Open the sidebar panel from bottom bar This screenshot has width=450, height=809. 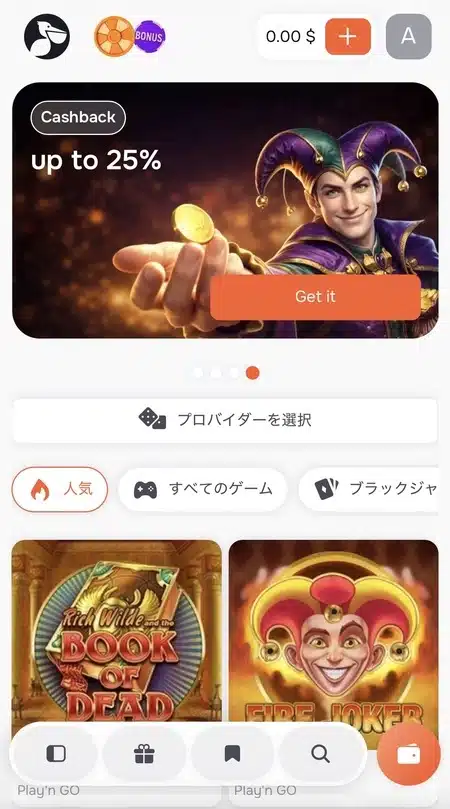[x=56, y=754]
